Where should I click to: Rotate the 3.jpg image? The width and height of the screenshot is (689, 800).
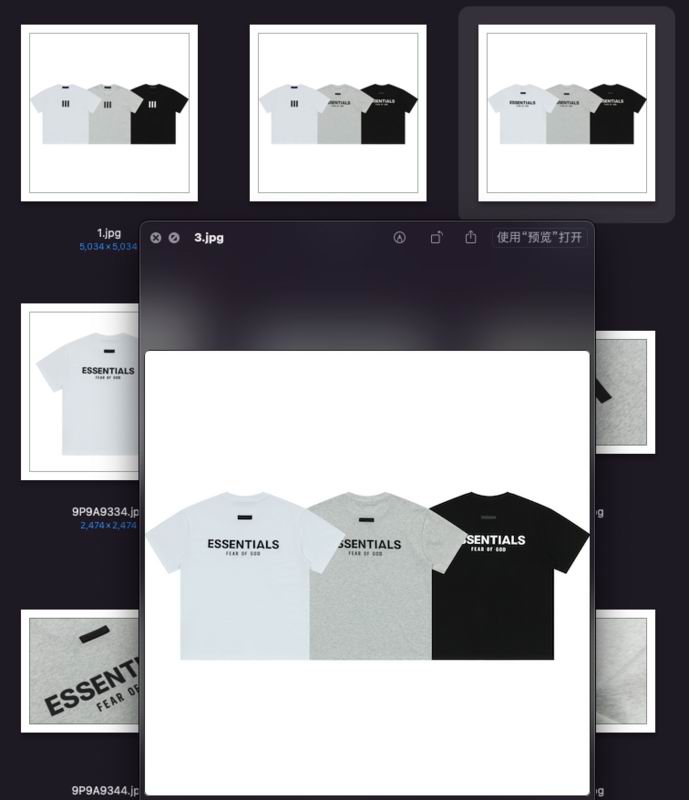tap(436, 238)
